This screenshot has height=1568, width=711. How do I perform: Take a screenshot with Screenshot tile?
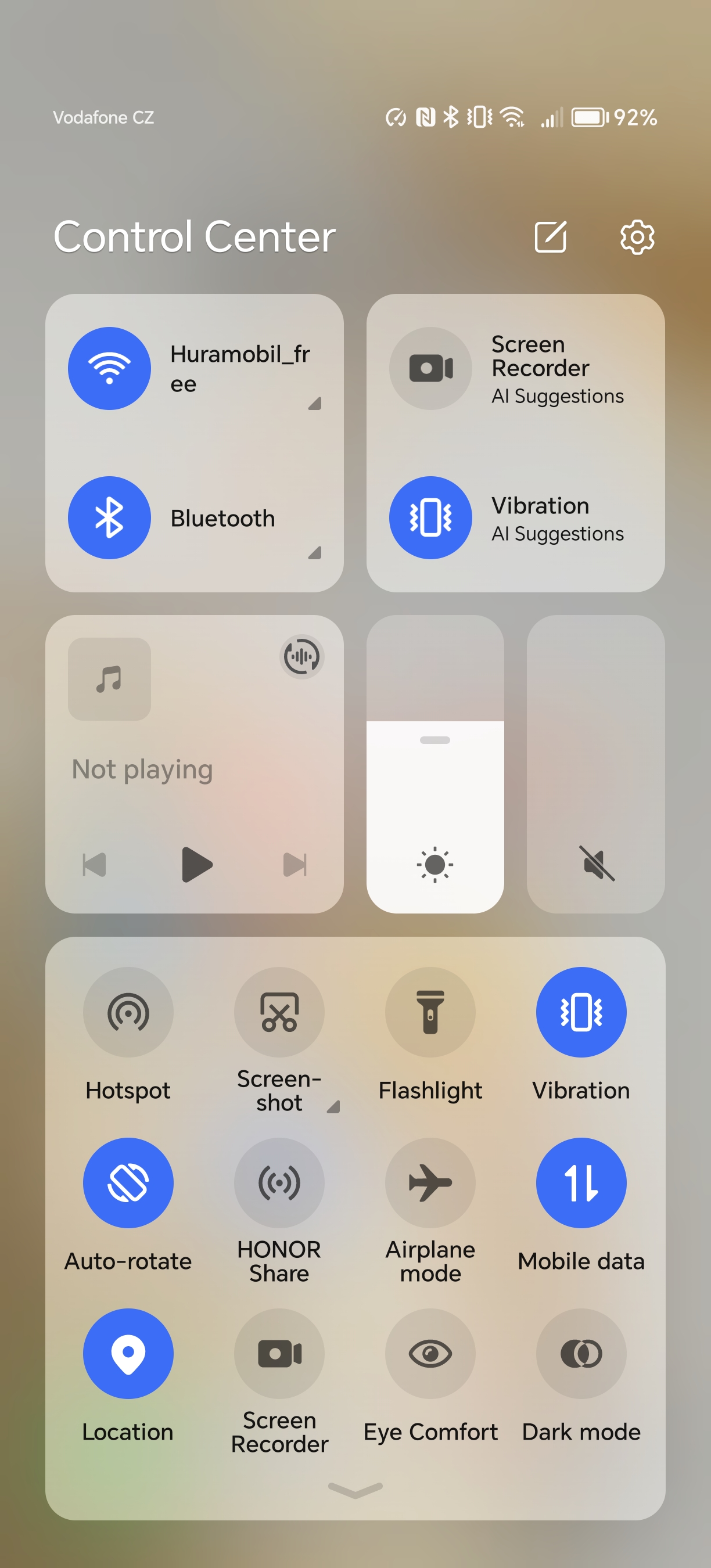click(279, 1012)
